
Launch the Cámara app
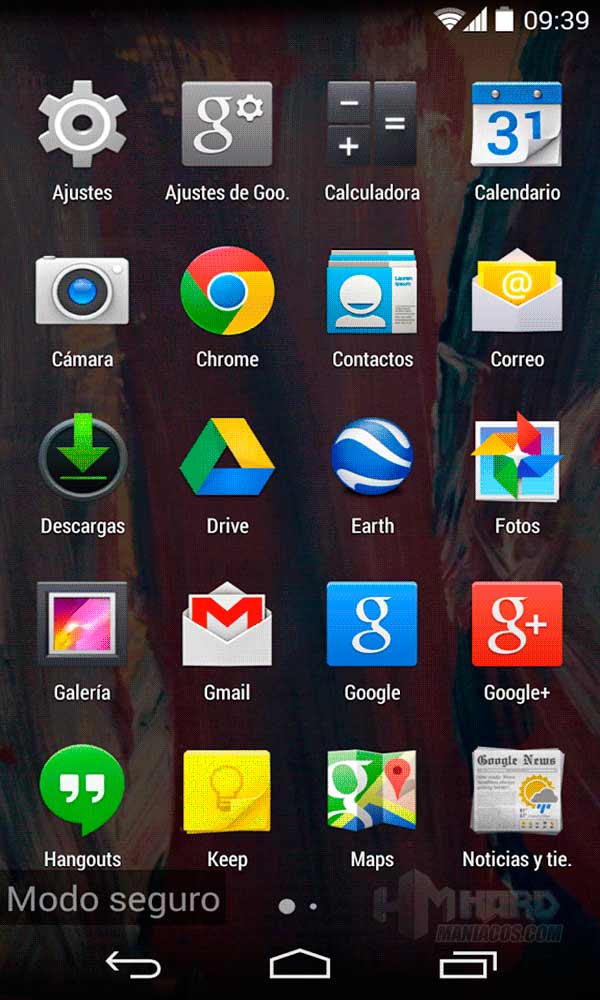(82, 291)
